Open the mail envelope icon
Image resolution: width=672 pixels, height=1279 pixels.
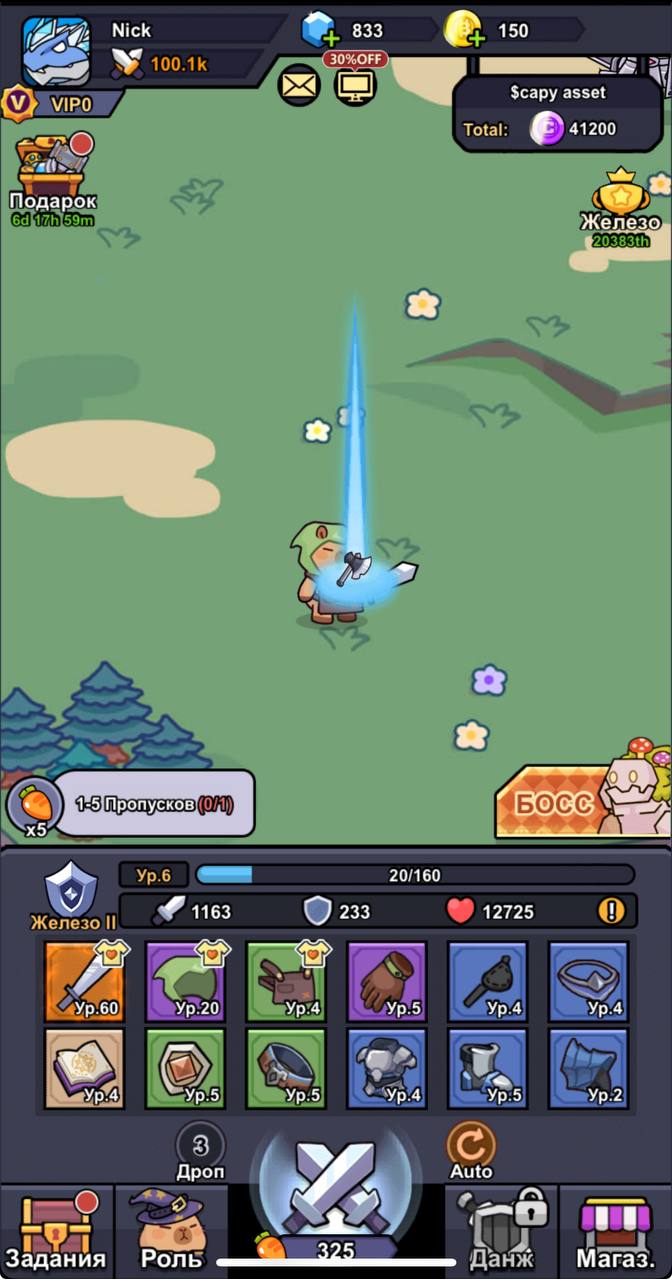click(298, 84)
